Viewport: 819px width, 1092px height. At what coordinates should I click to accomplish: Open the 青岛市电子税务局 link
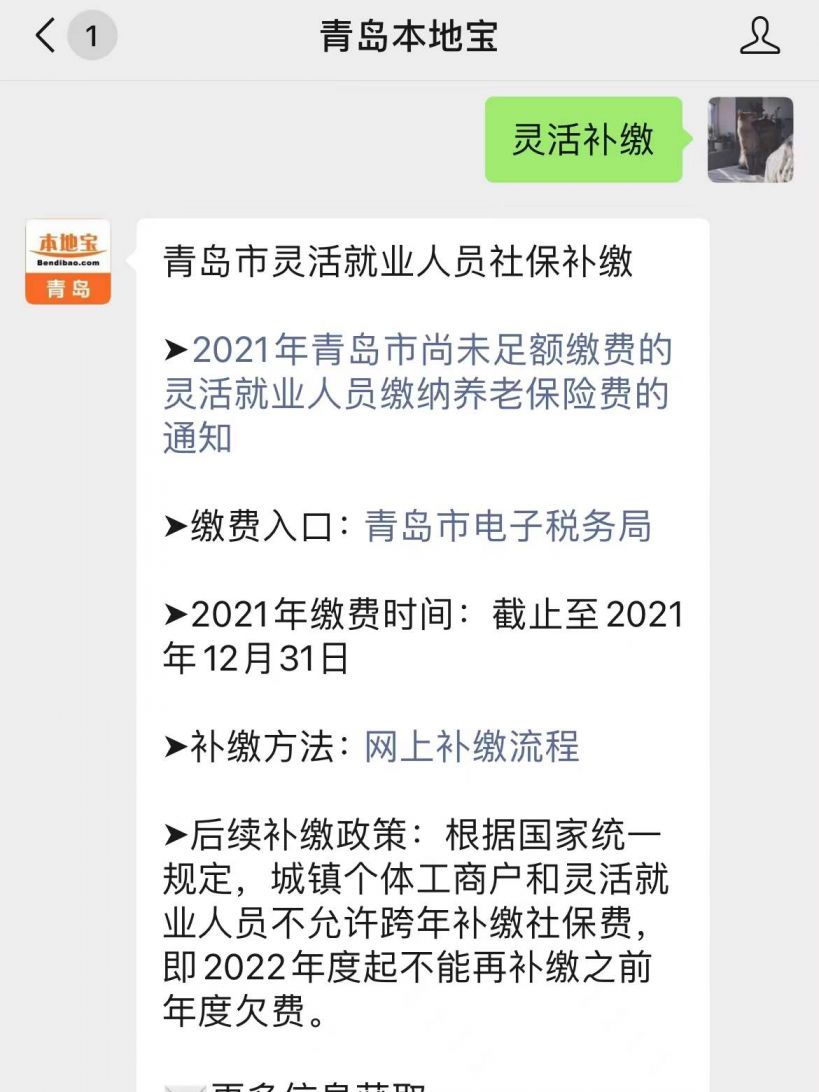tap(507, 526)
